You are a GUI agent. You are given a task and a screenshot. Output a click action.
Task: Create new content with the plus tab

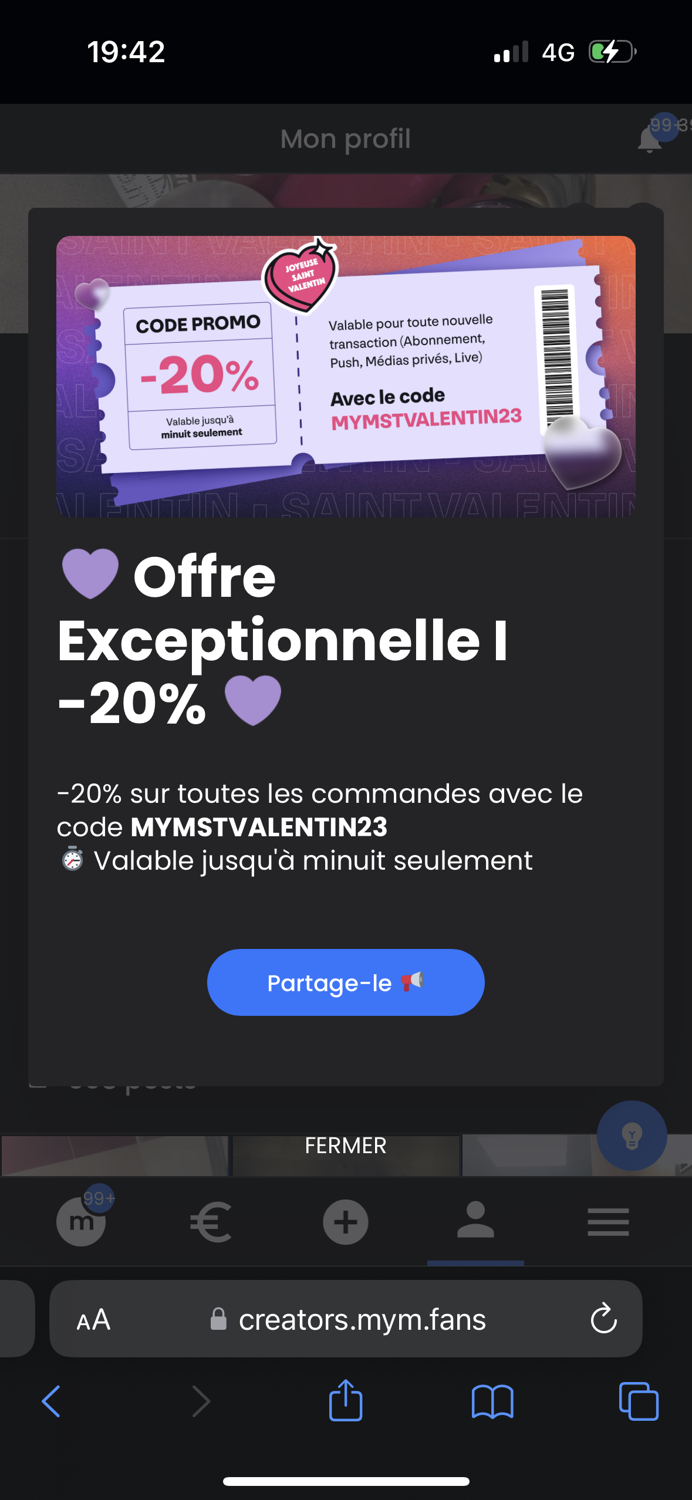[345, 1221]
